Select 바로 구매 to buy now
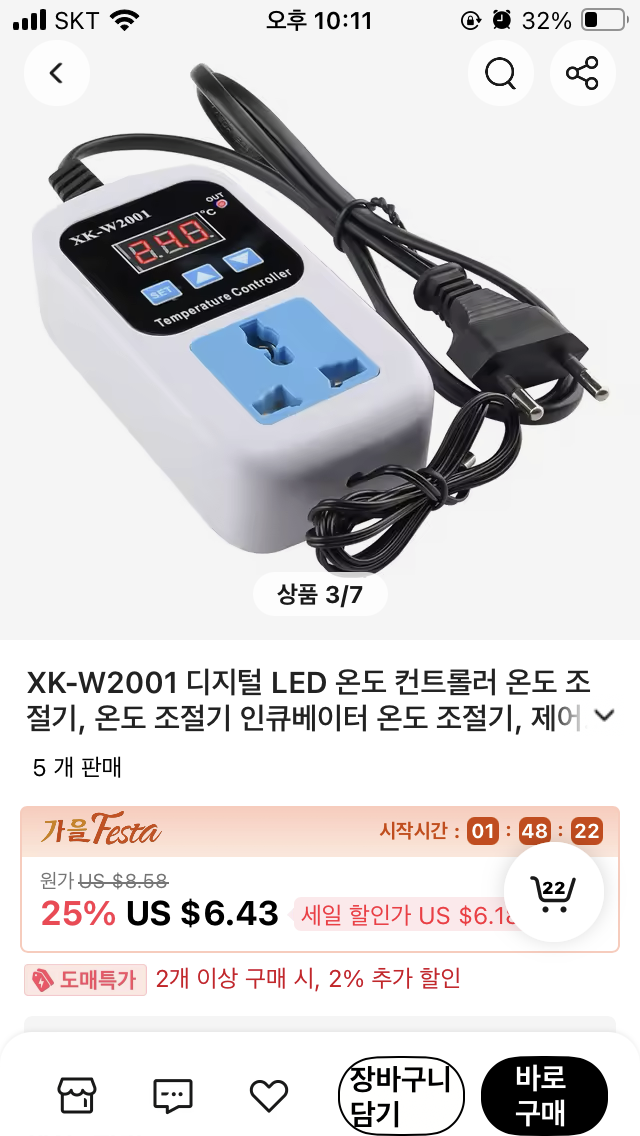 (x=544, y=1096)
